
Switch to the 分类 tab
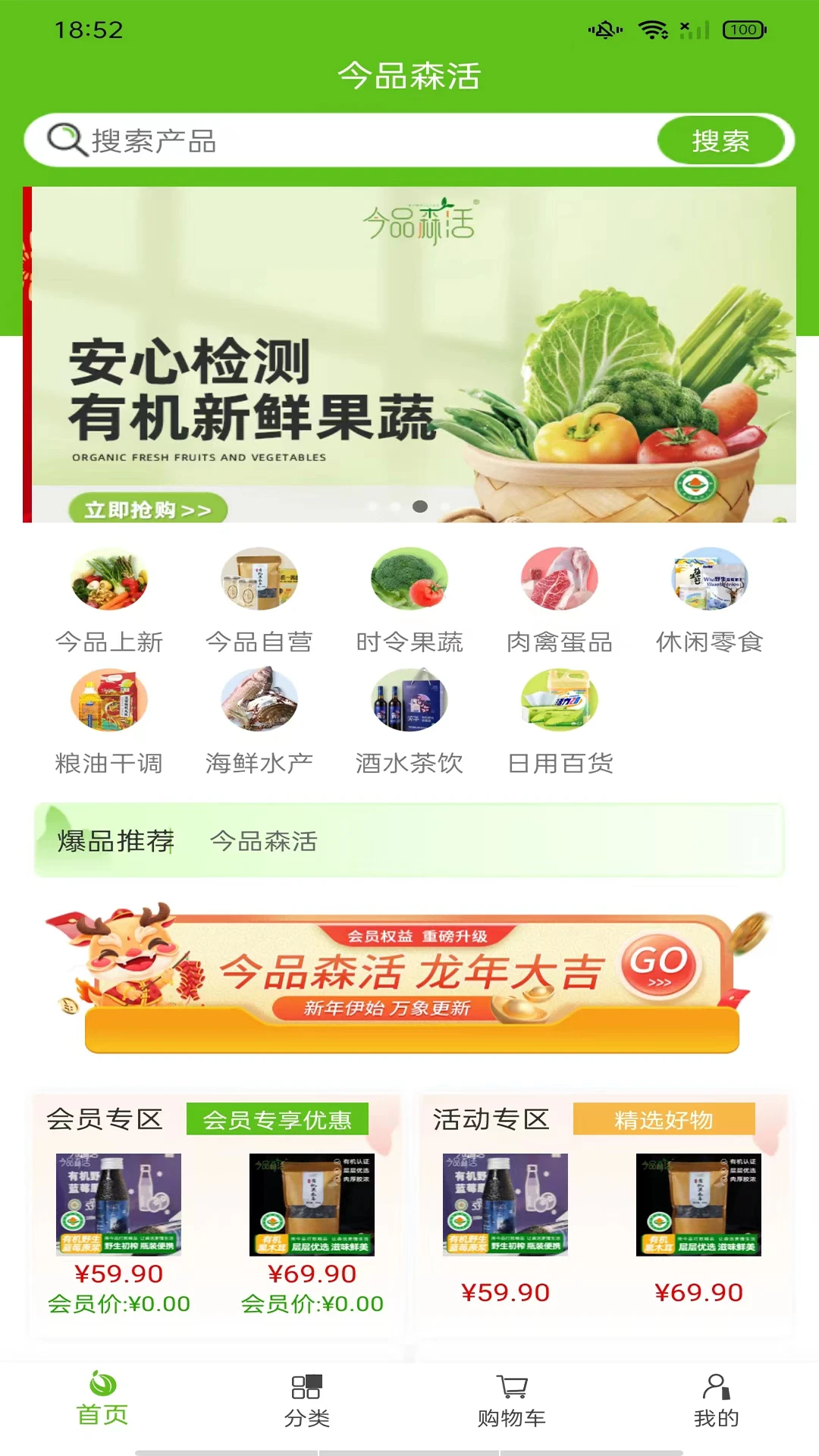tap(307, 1407)
